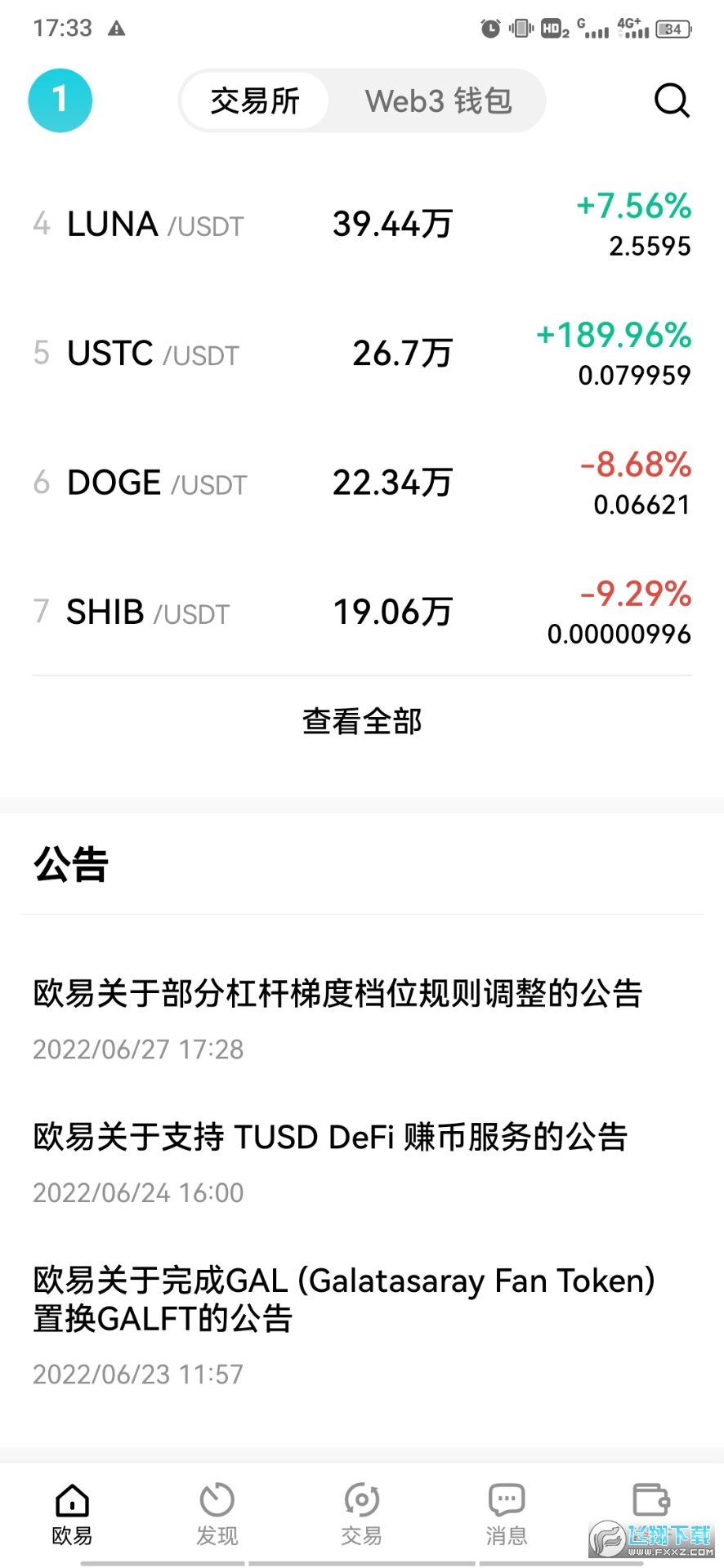This screenshot has height=1568, width=724.
Task: Tap the 公告 announcements heading
Action: pos(69,866)
